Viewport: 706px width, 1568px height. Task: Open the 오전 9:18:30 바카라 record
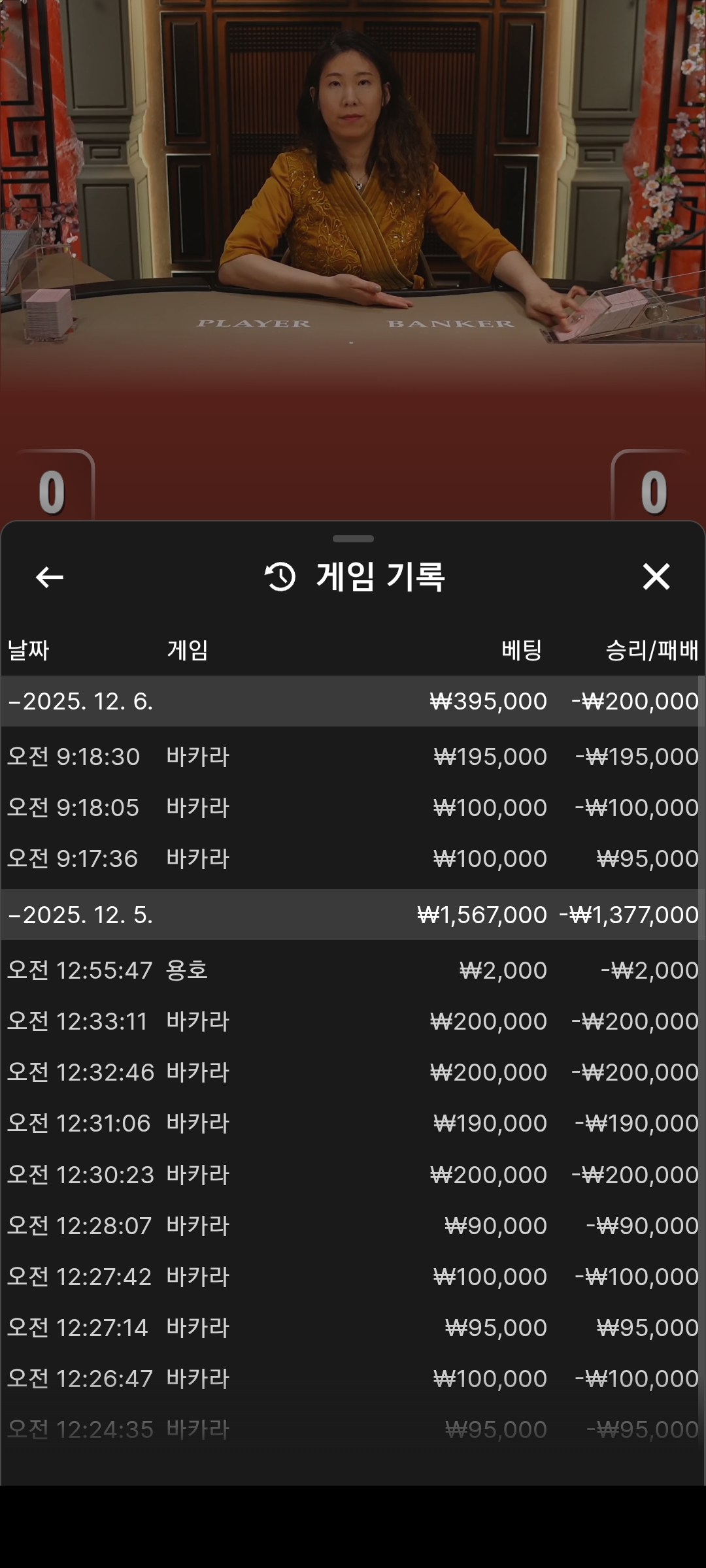pyautogui.click(x=352, y=757)
